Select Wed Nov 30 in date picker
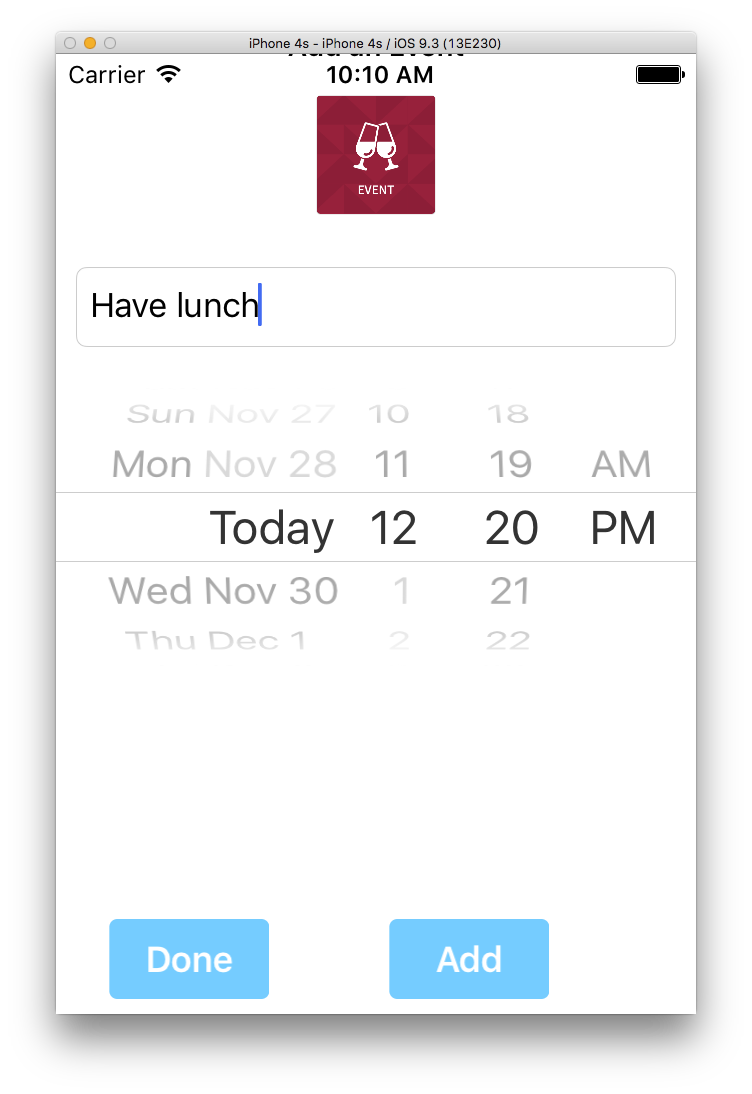The image size is (752, 1094). tap(224, 591)
